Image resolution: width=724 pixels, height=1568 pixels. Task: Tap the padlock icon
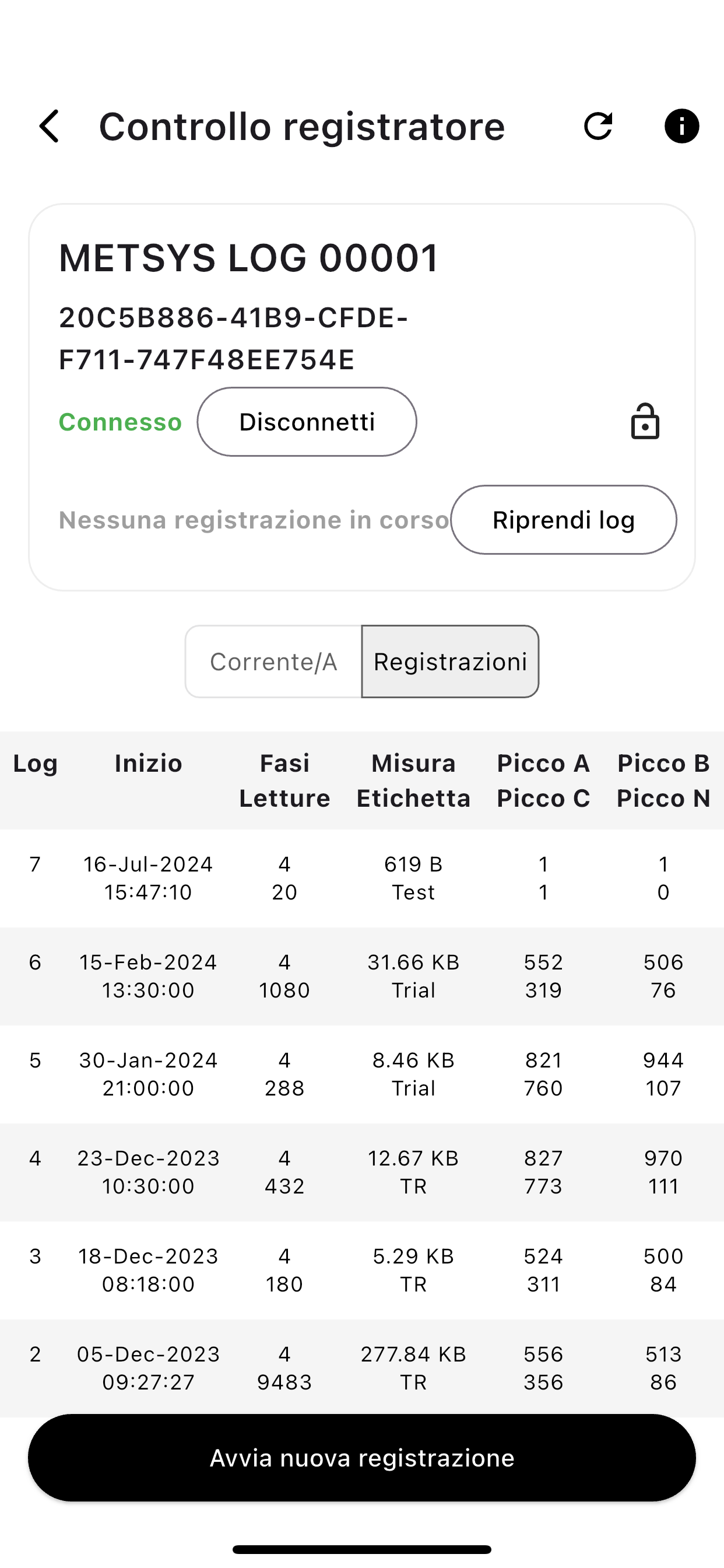click(x=645, y=421)
